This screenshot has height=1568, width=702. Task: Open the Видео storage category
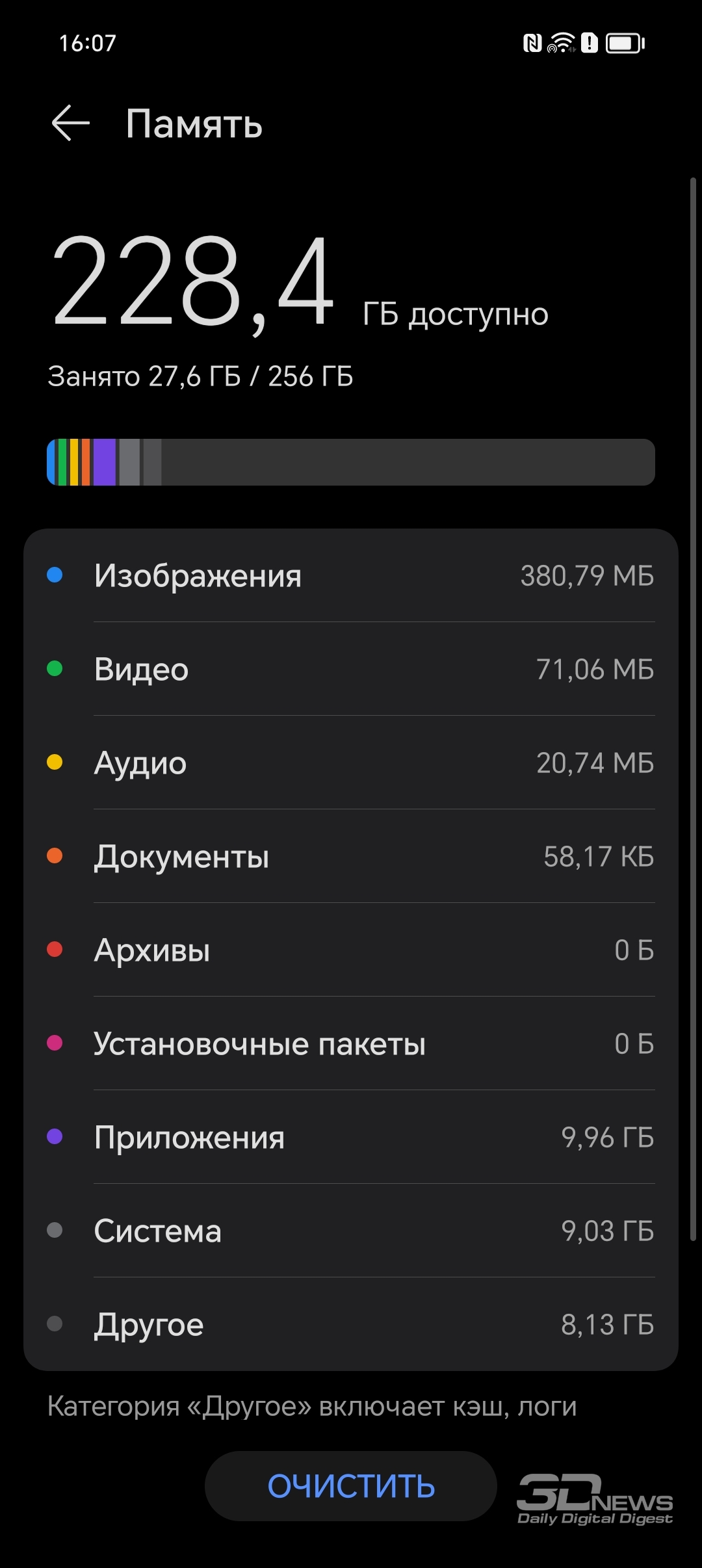351,669
